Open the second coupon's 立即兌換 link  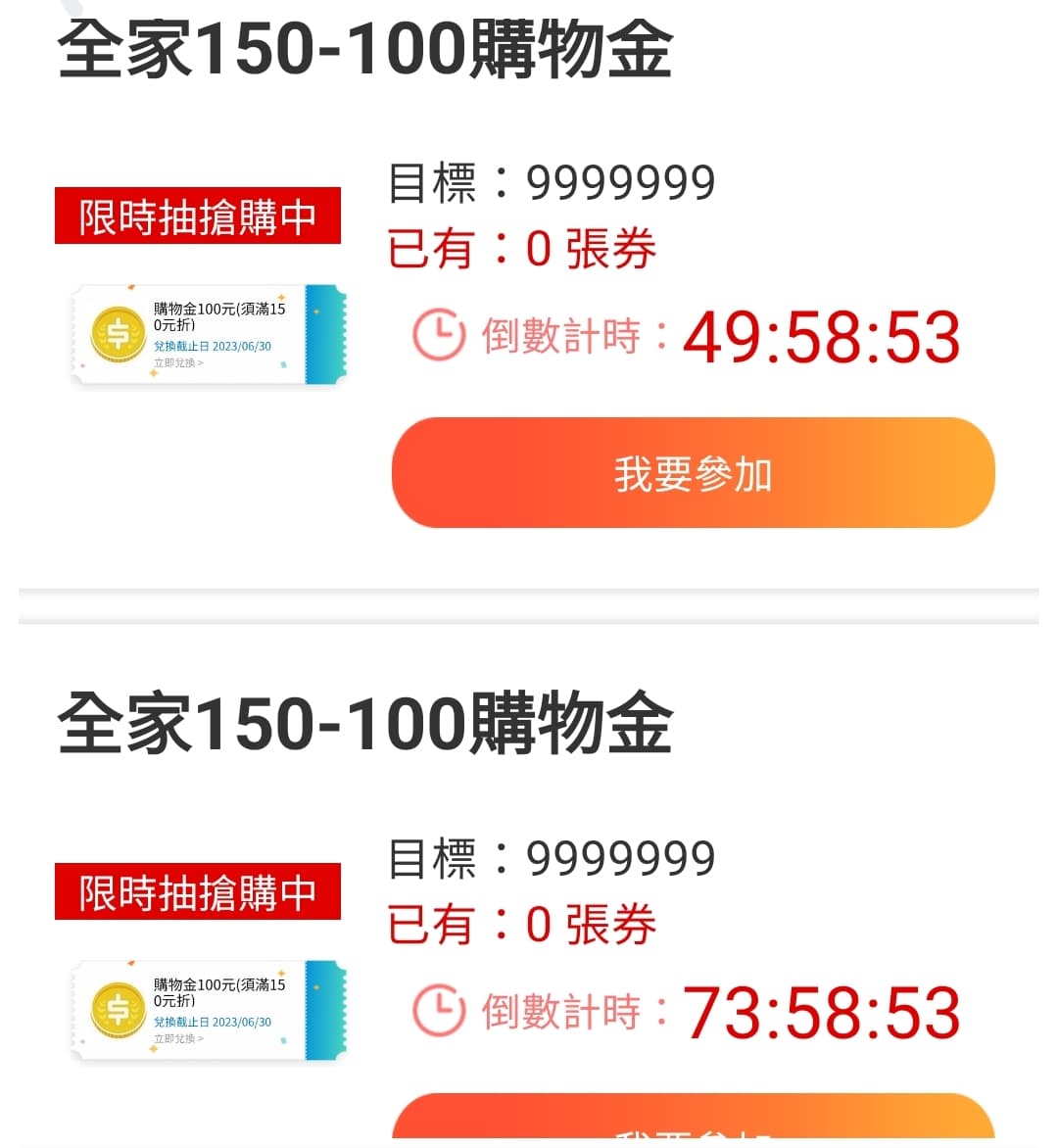[176, 1039]
